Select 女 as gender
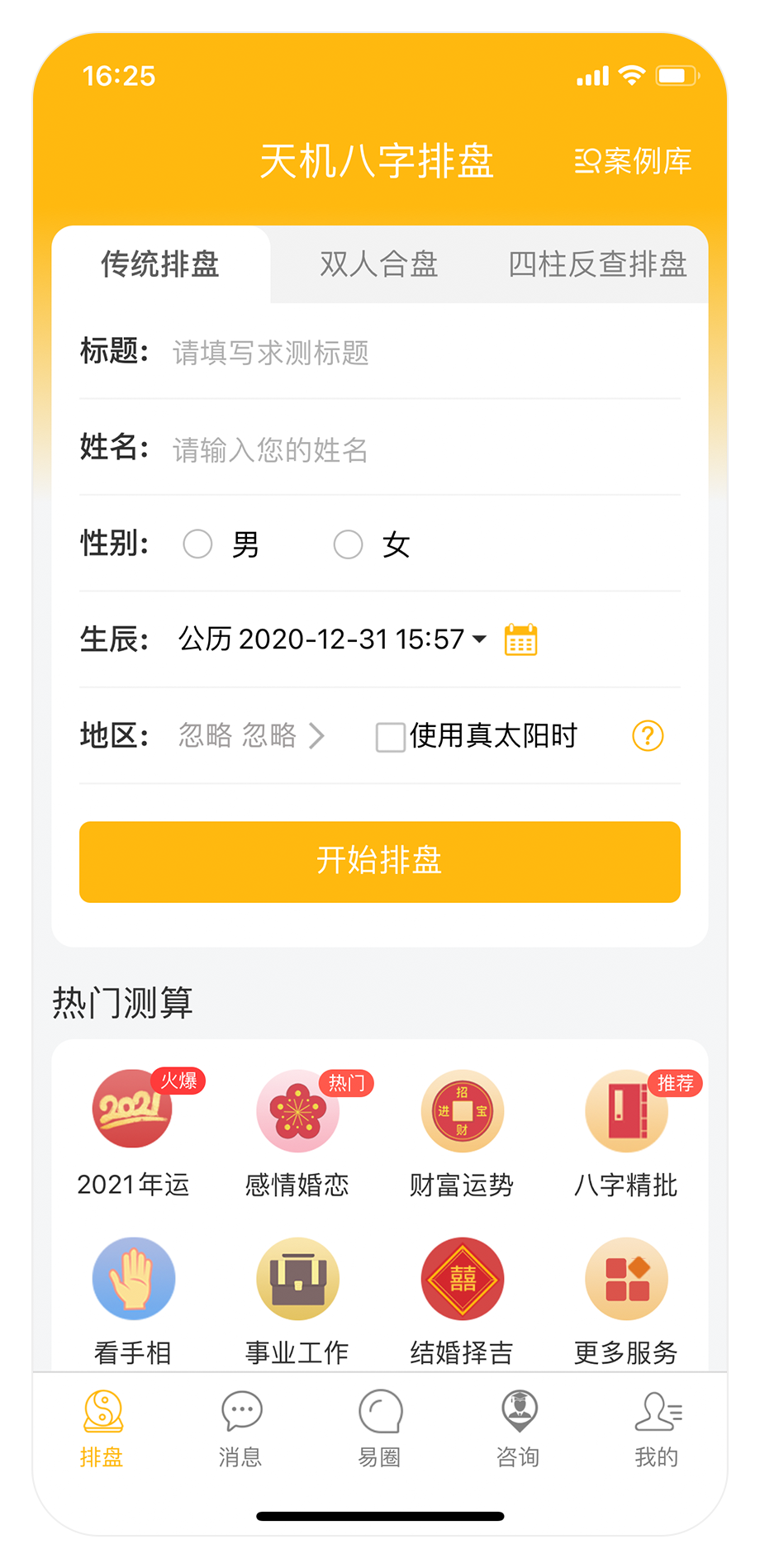Screen dimensions: 760x1568 point(349,544)
